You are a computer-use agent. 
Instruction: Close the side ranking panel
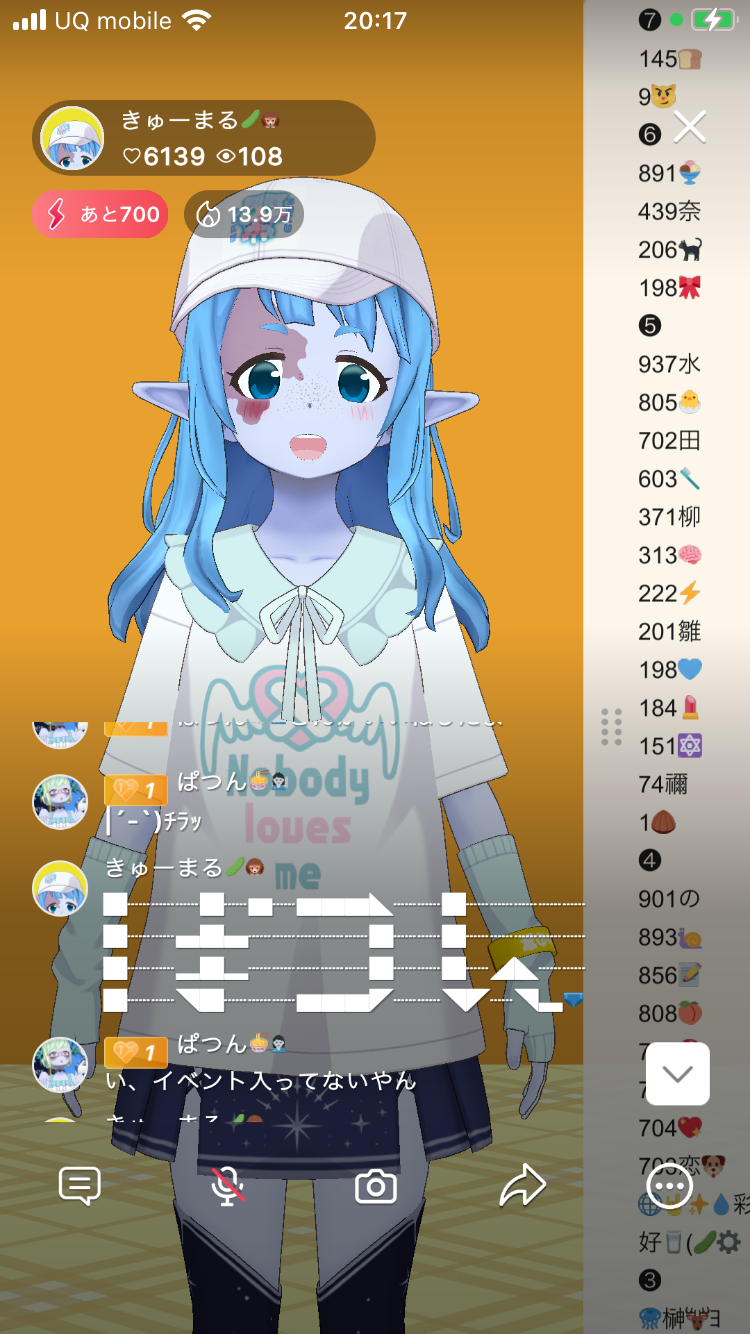coord(690,127)
